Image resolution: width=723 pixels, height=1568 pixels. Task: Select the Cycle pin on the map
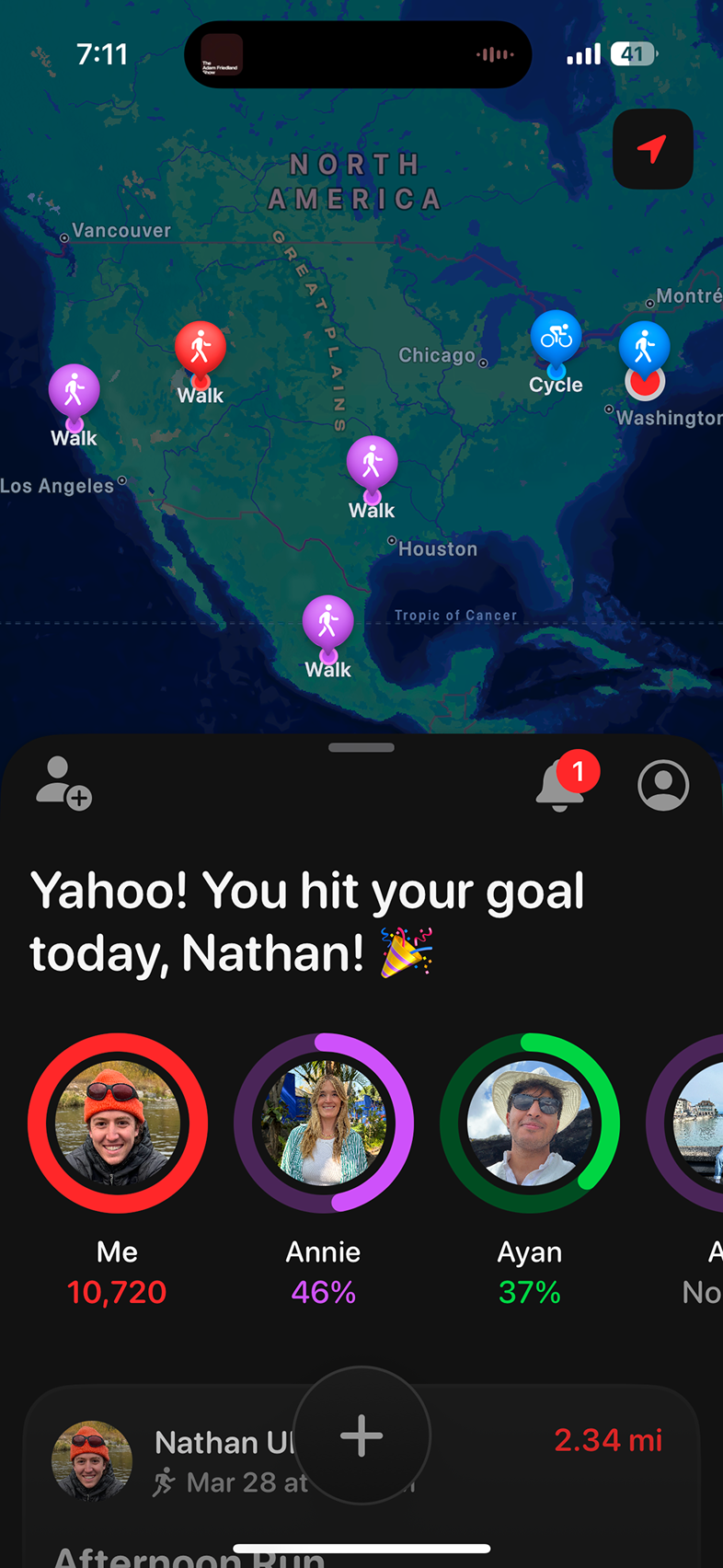[556, 339]
